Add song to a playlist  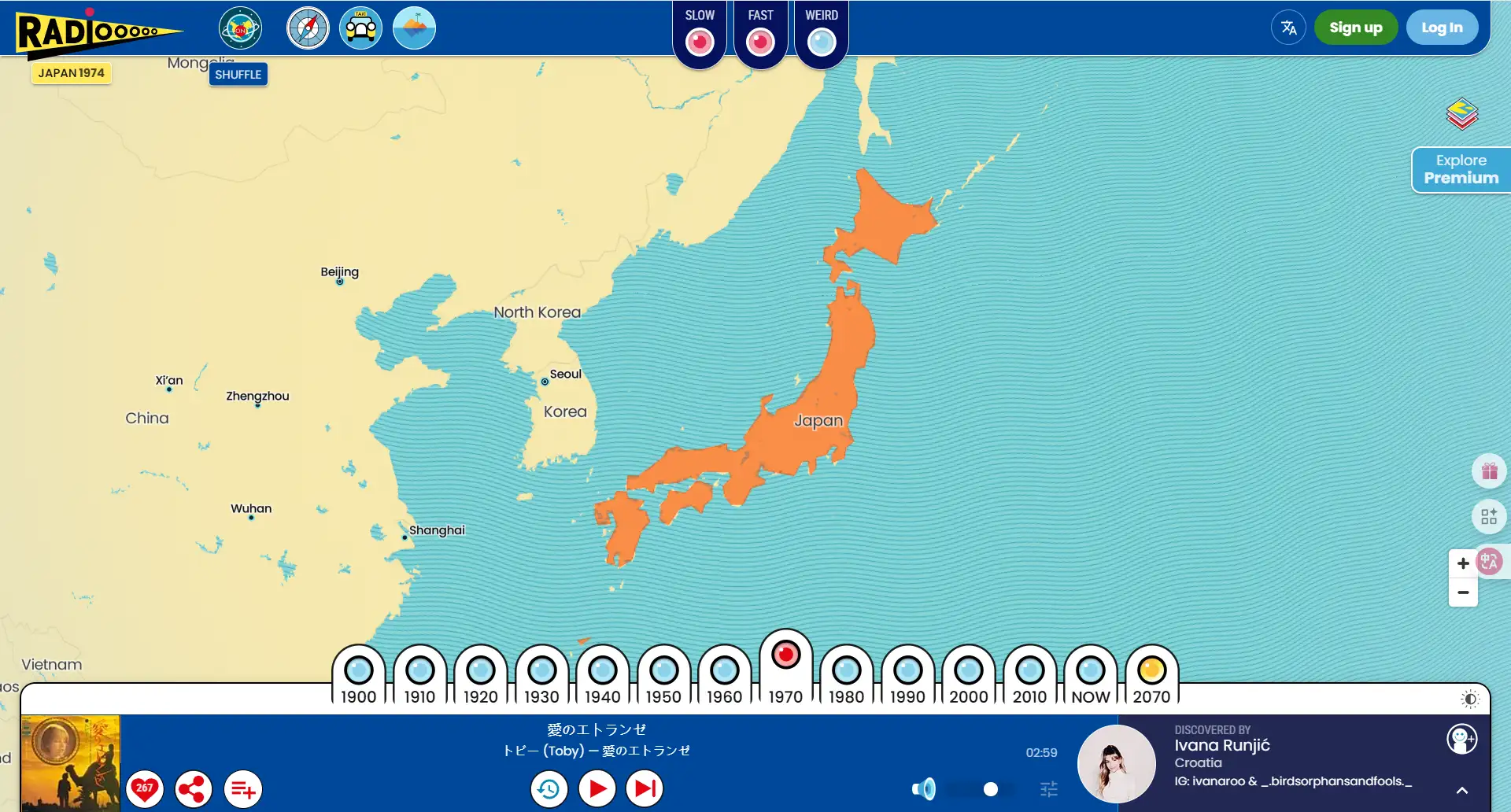(x=243, y=788)
